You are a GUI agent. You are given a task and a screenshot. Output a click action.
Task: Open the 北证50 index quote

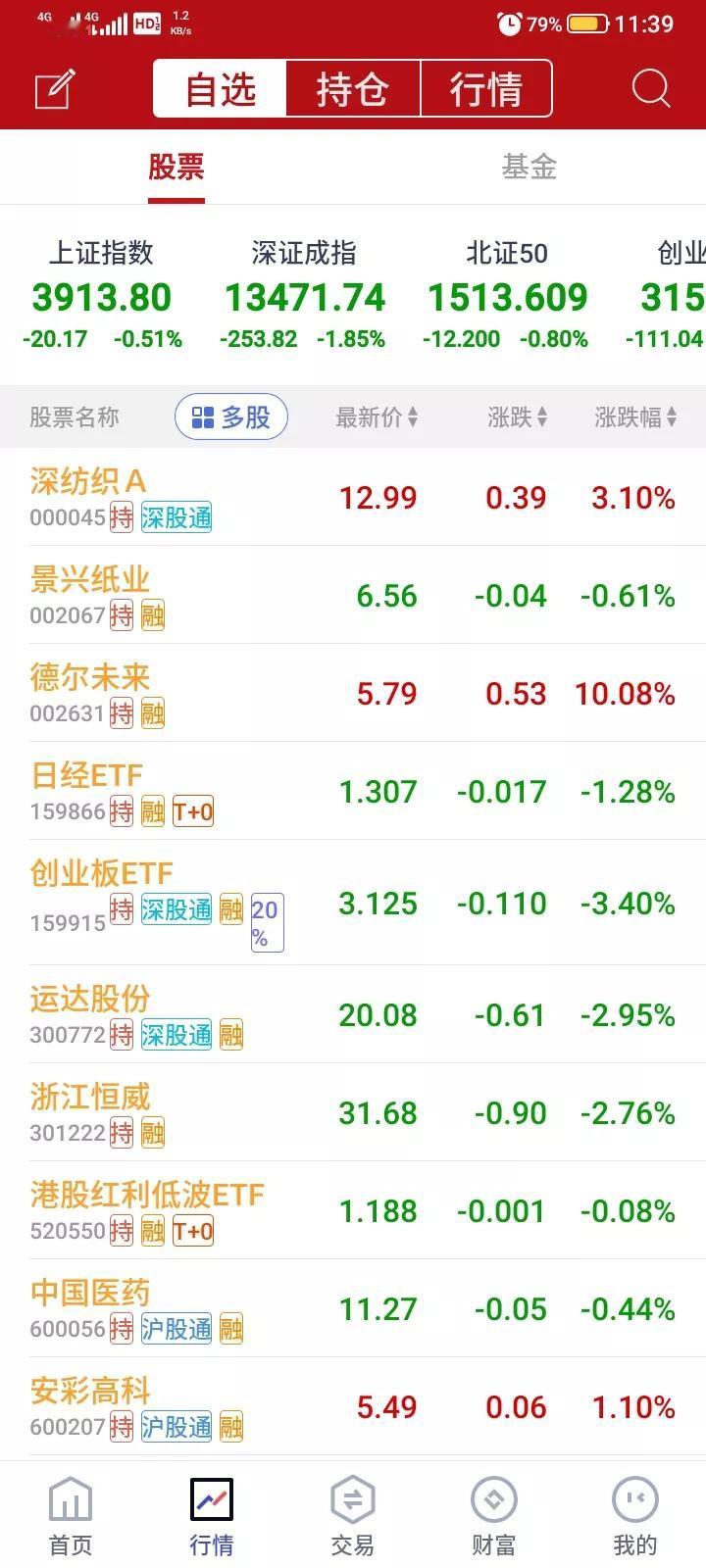point(507,296)
